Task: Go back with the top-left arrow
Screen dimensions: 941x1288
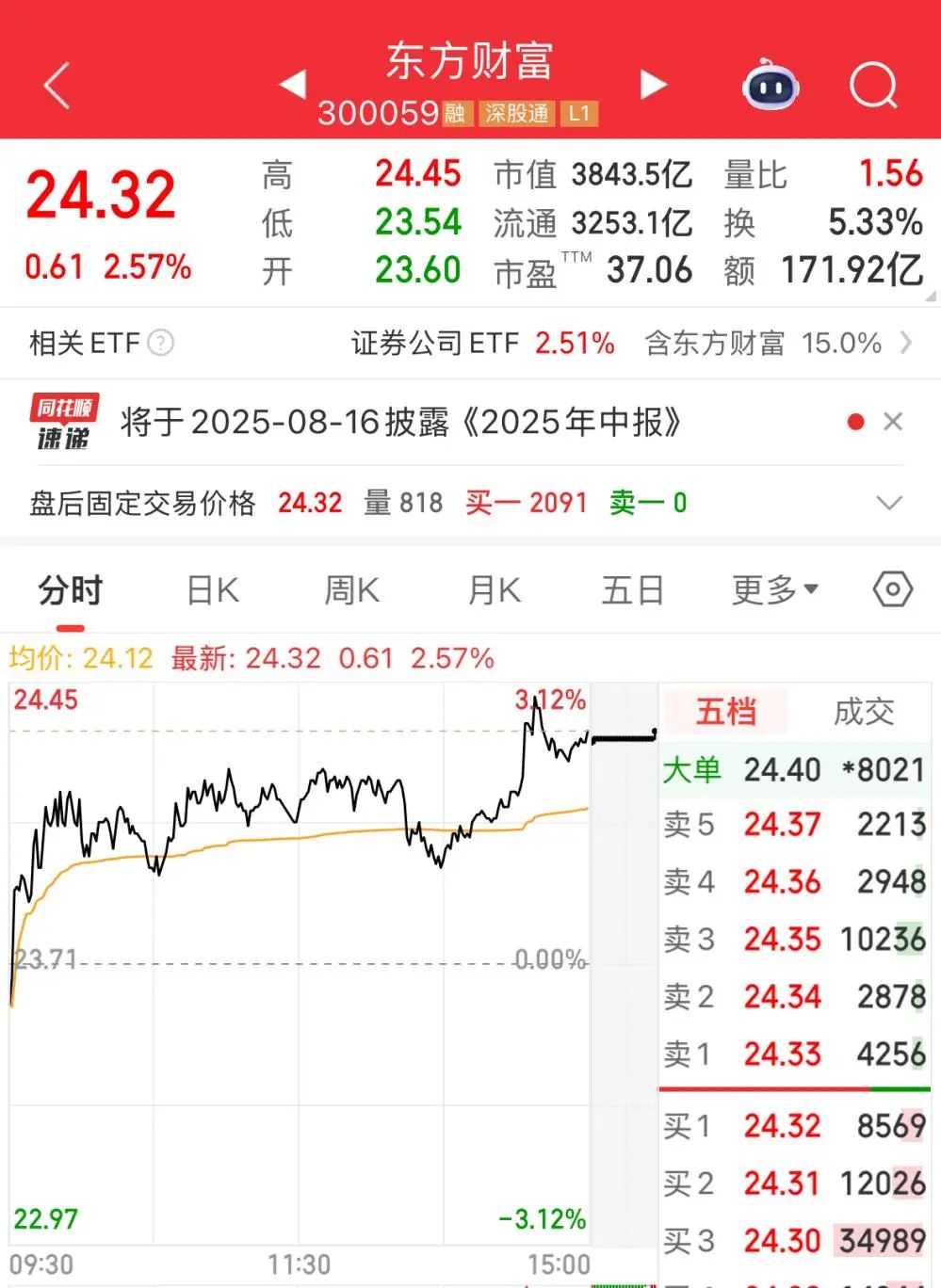Action: pyautogui.click(x=57, y=87)
